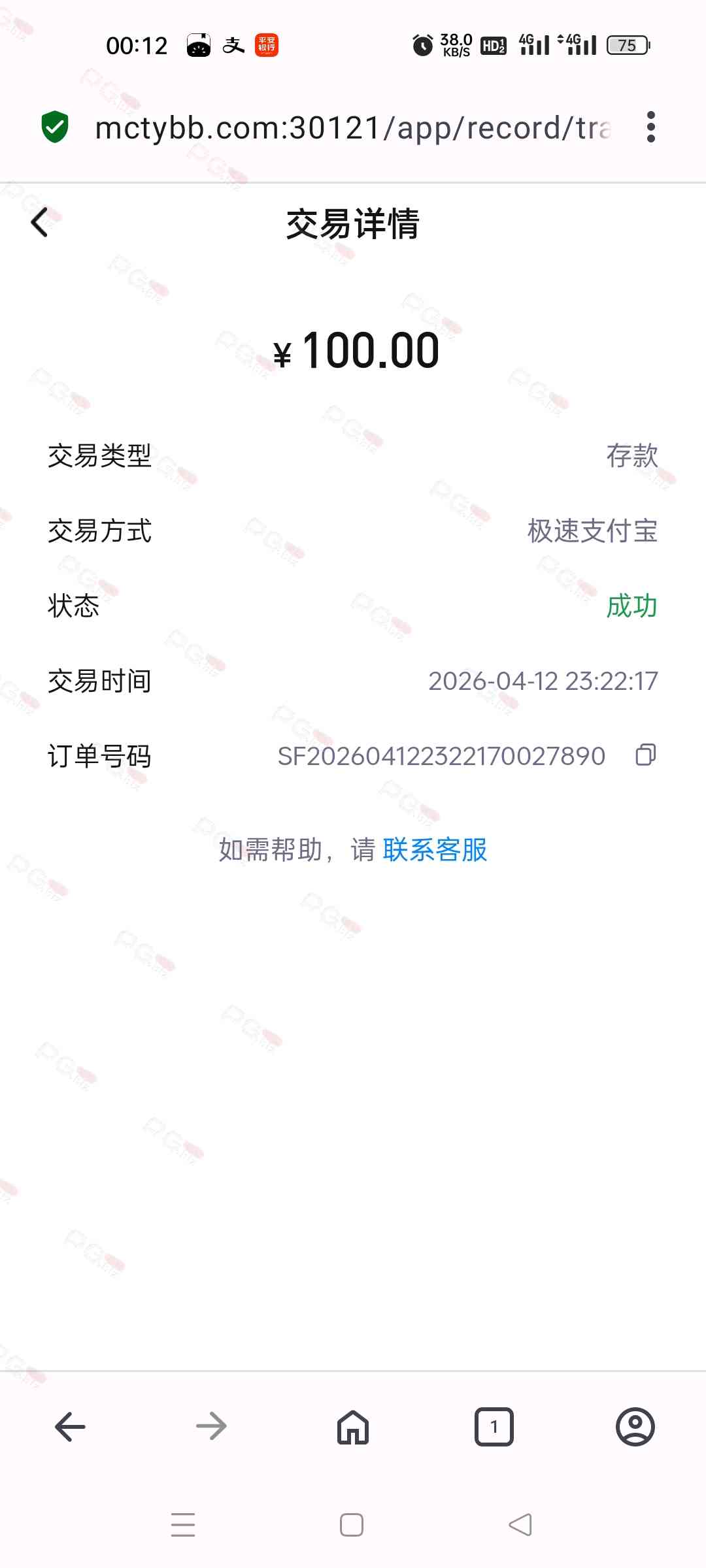Tap the address bar URL
This screenshot has height=1568, width=706.
(x=353, y=128)
